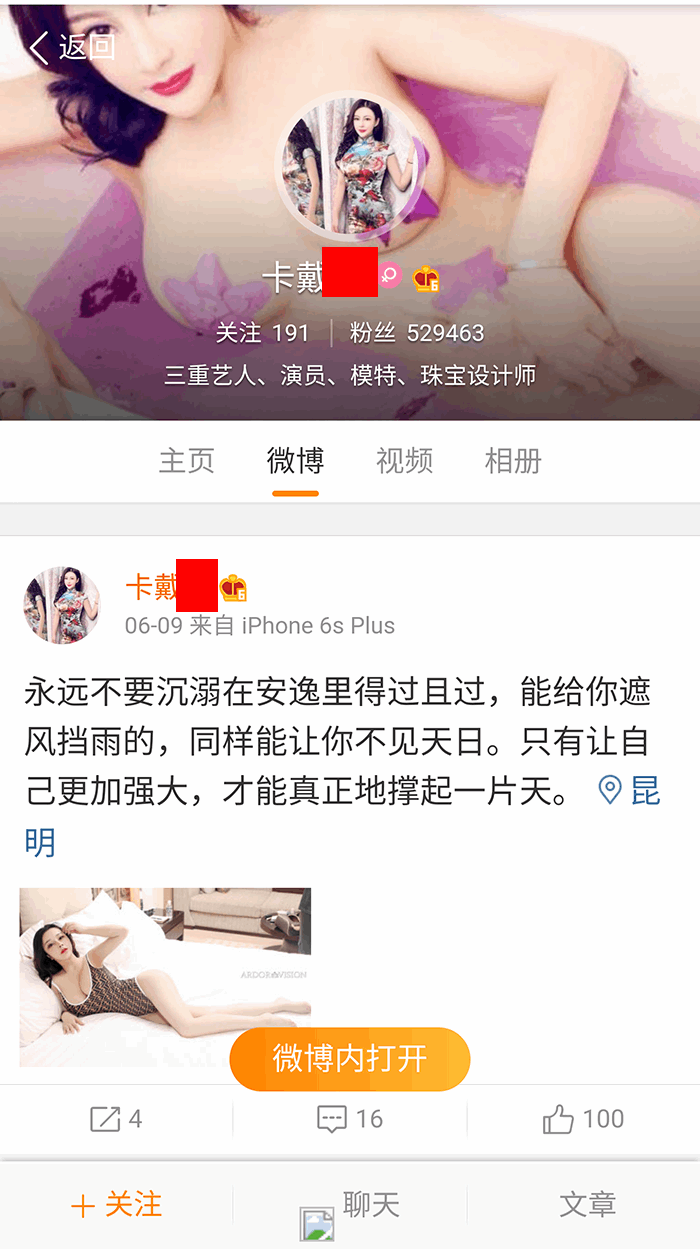View the 关注 191 following list
The height and width of the screenshot is (1249, 700).
pyautogui.click(x=262, y=333)
